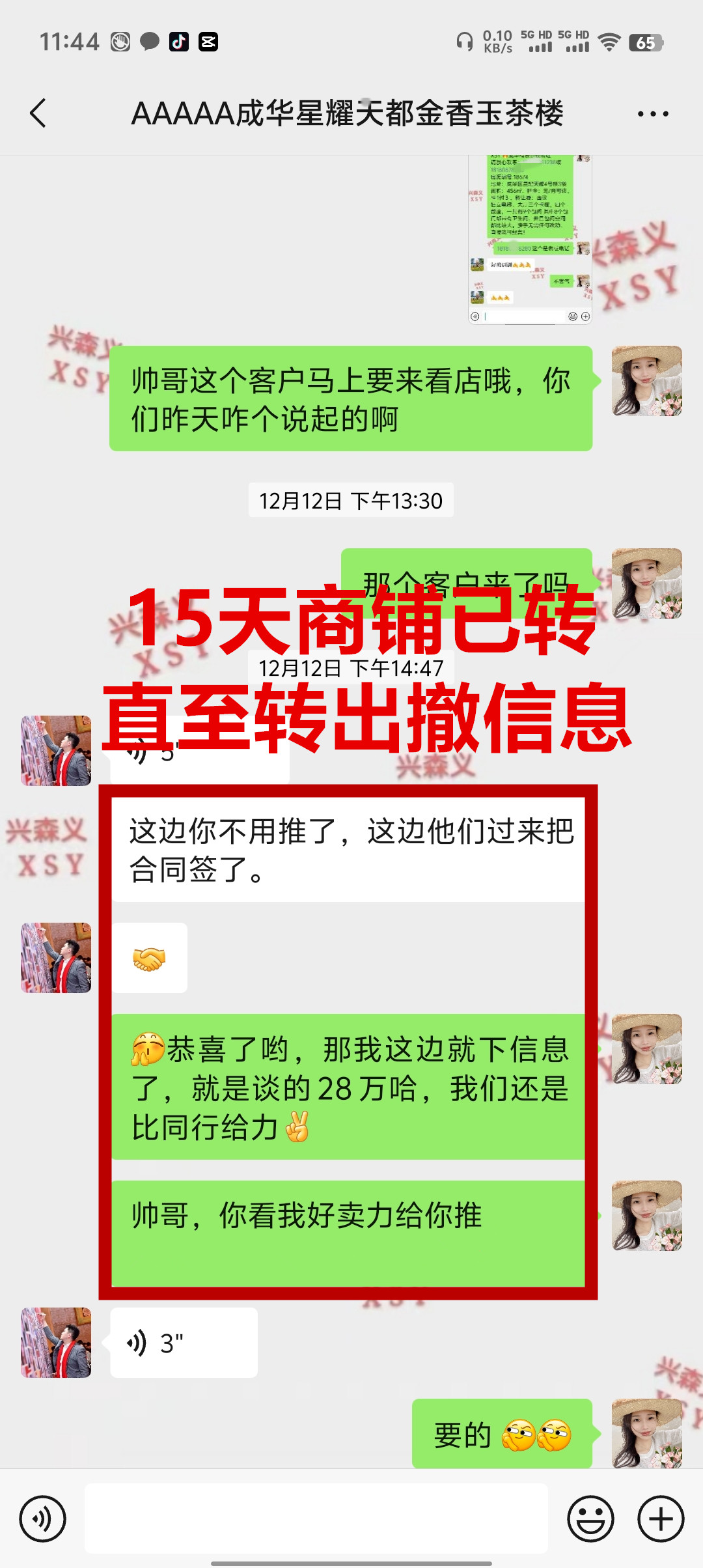Focus the message text field

(316, 1519)
